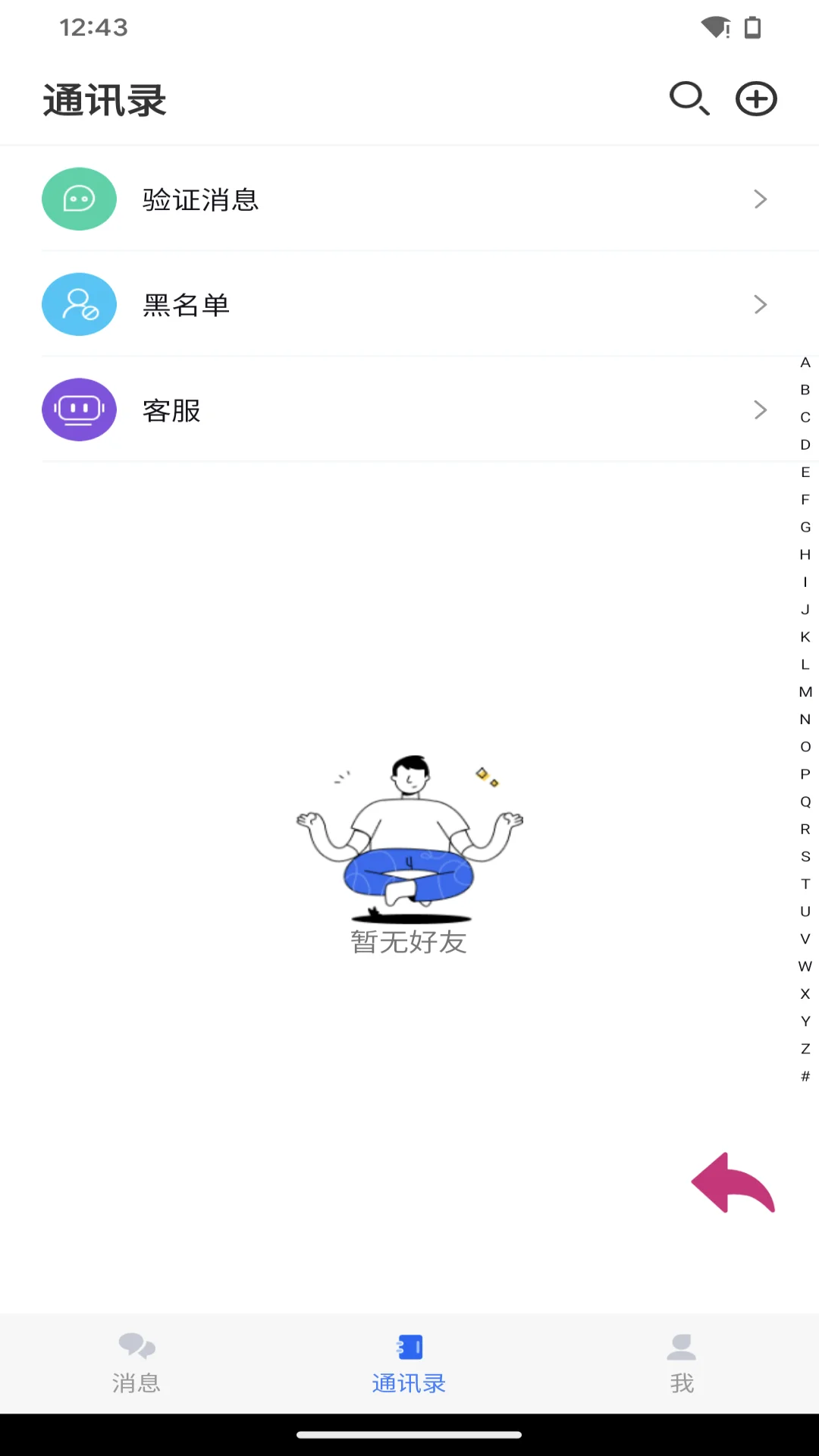Jump to letter A in alphabet index

805,362
